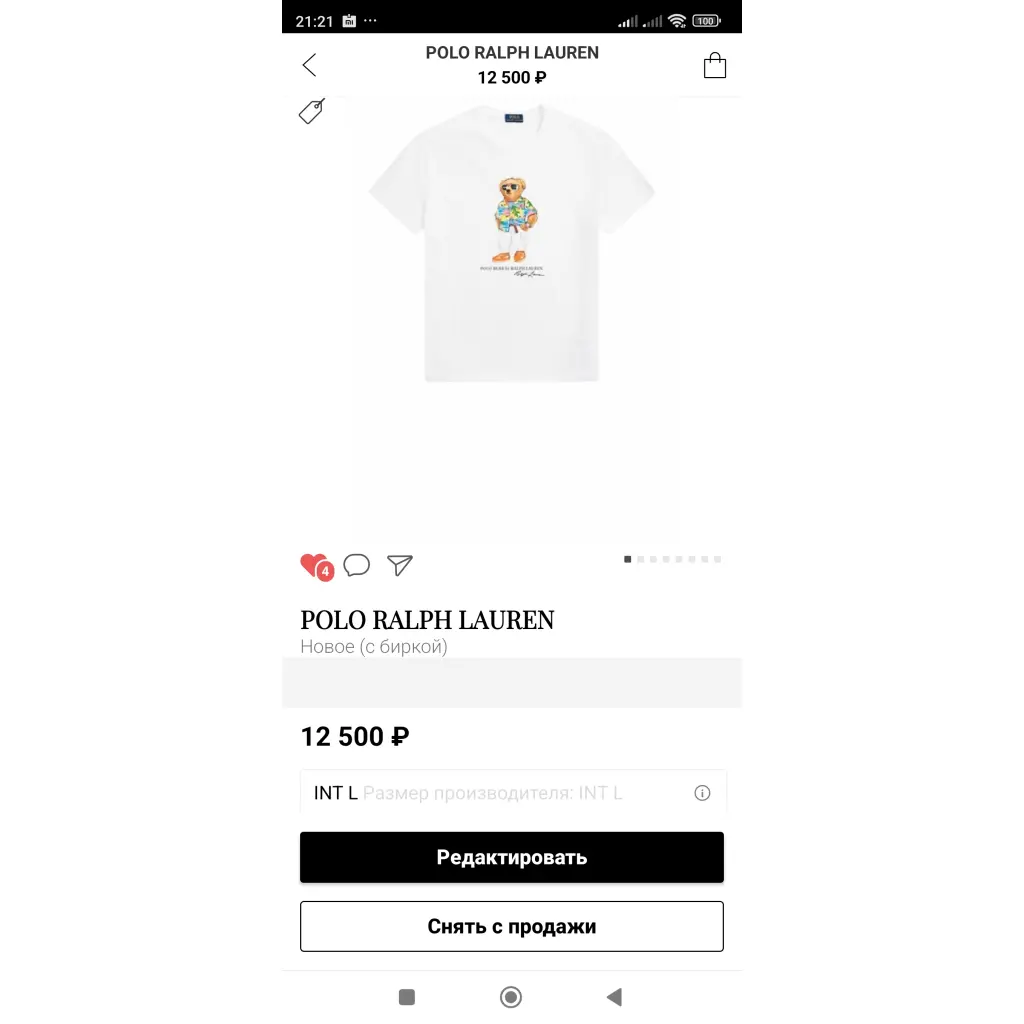Image resolution: width=1024 pixels, height=1024 pixels.
Task: Open the t-shirt product photo
Action: [x=511, y=245]
